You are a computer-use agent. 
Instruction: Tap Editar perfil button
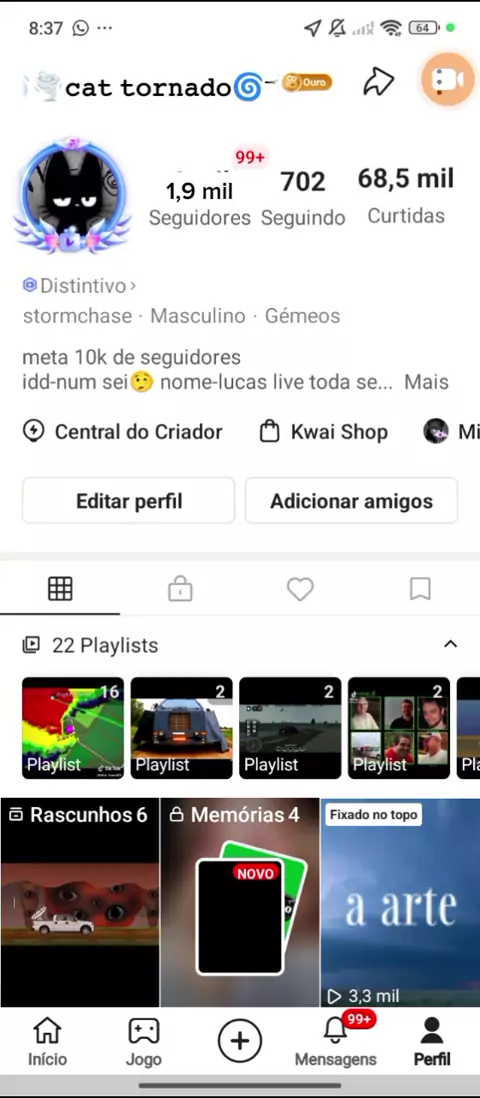tap(128, 501)
